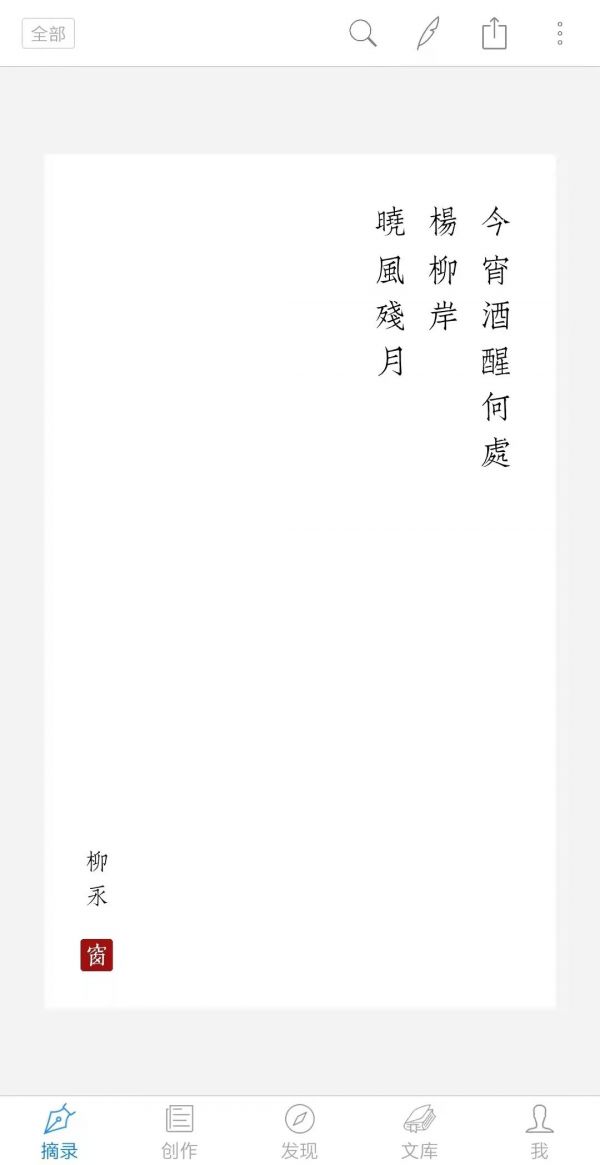Tap the quill pen write icon
The height and width of the screenshot is (1165, 600).
pos(427,33)
